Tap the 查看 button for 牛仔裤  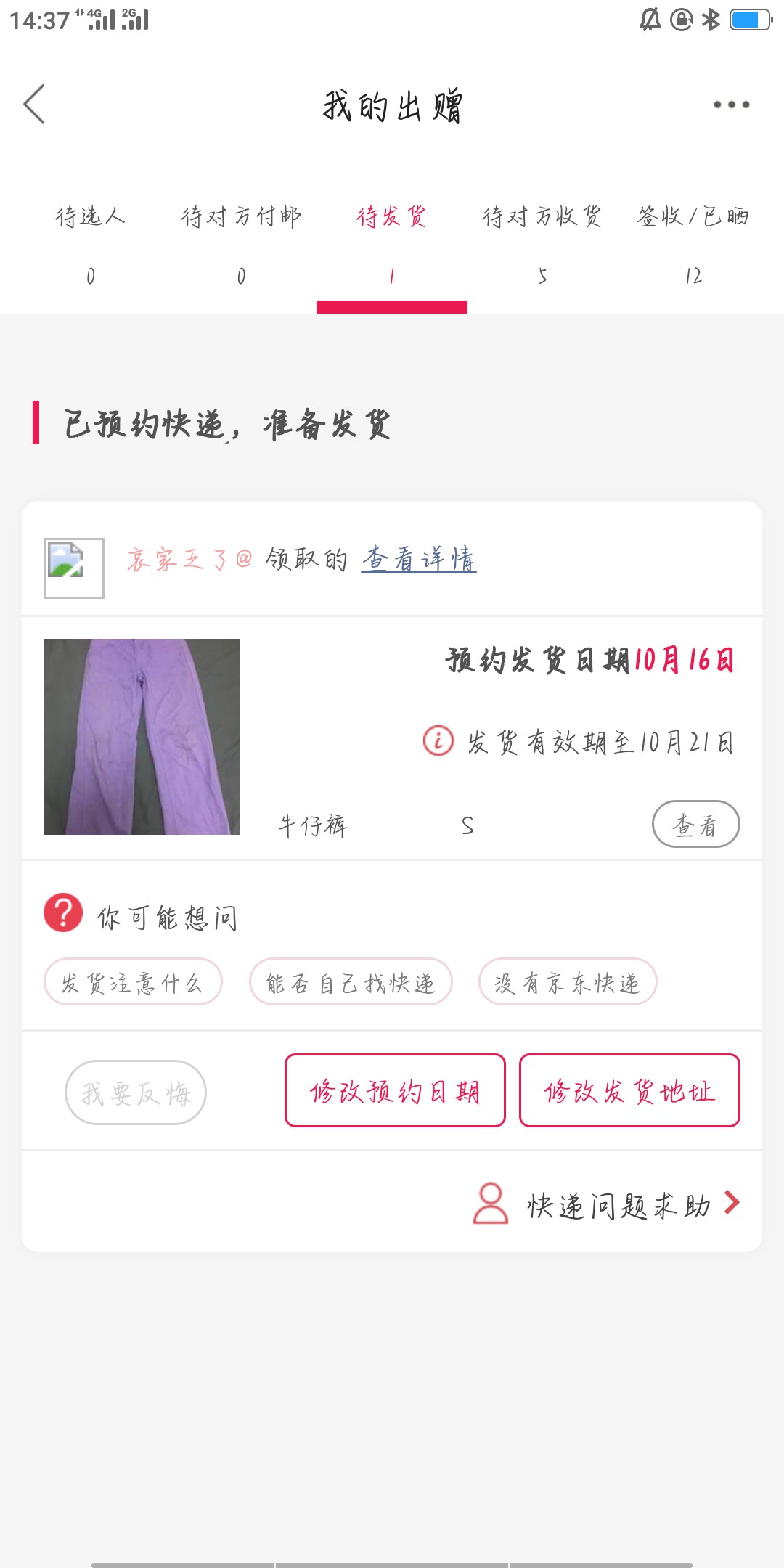tap(695, 825)
